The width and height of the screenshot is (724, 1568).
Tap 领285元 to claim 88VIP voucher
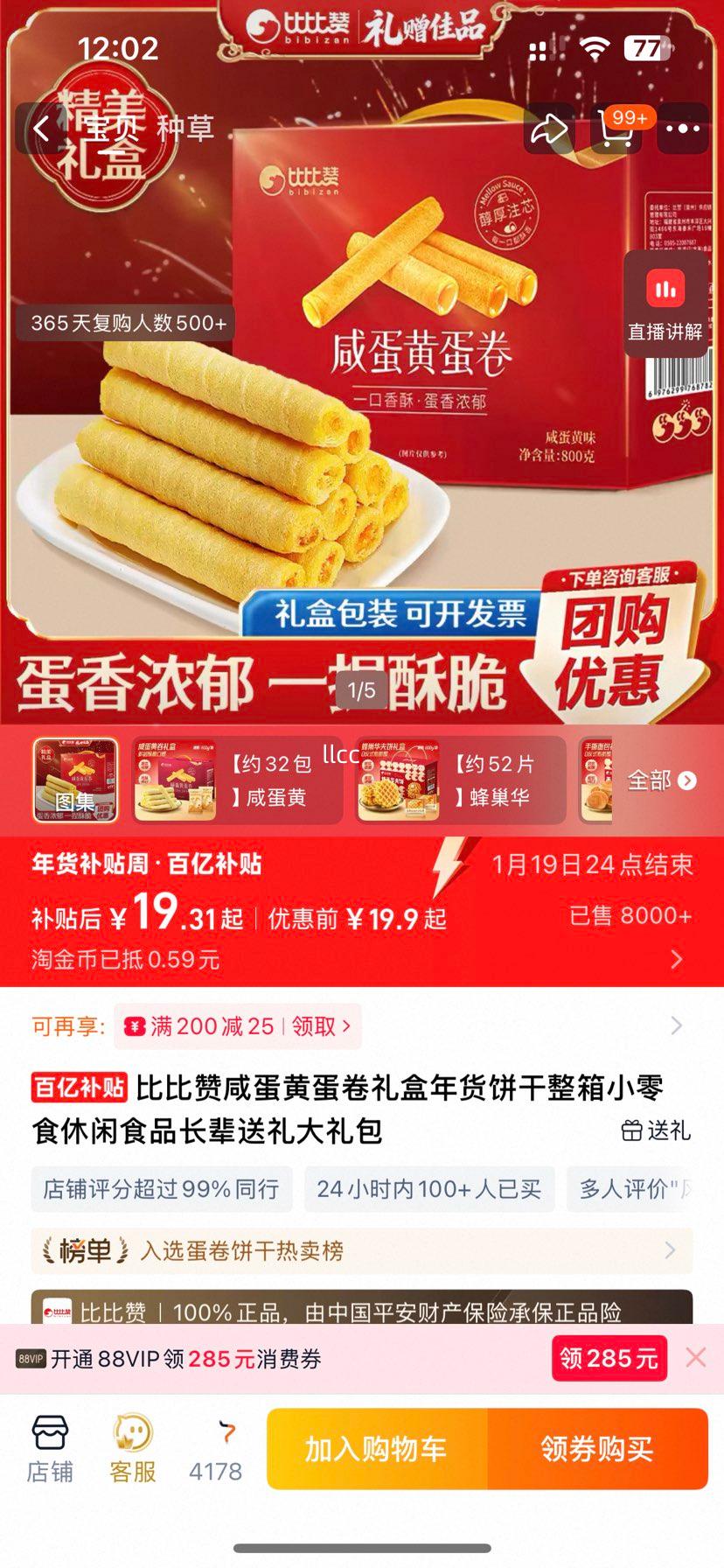[609, 1358]
